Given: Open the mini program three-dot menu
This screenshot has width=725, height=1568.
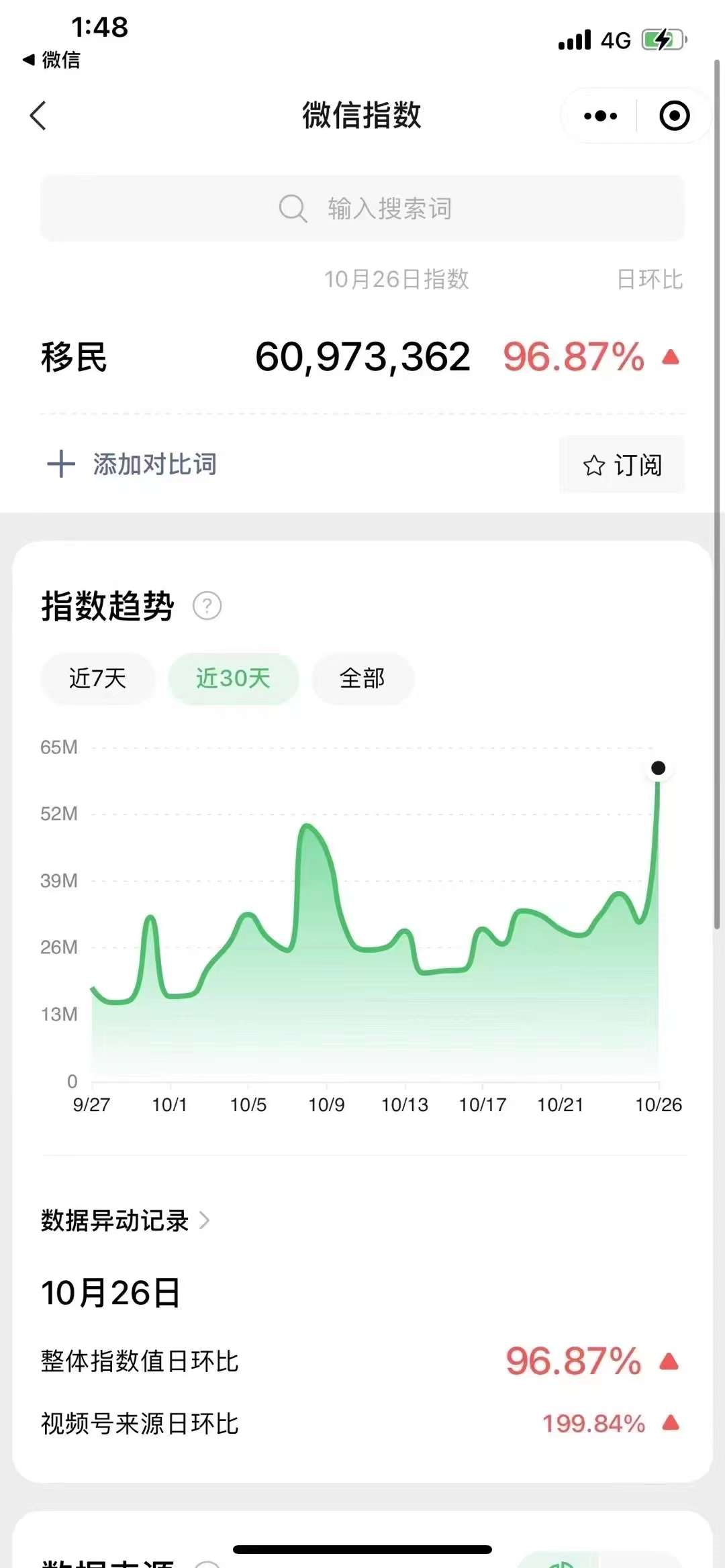Looking at the screenshot, I should [600, 116].
